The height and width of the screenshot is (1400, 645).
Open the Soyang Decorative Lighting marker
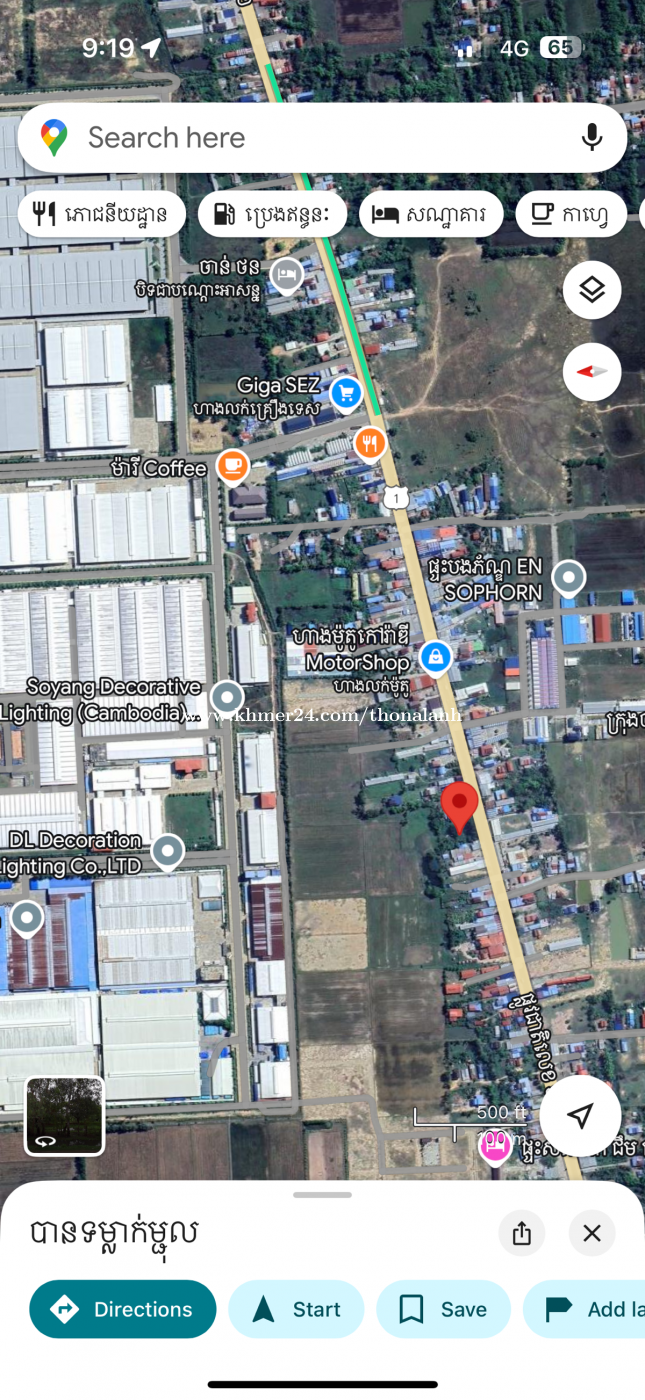[228, 697]
